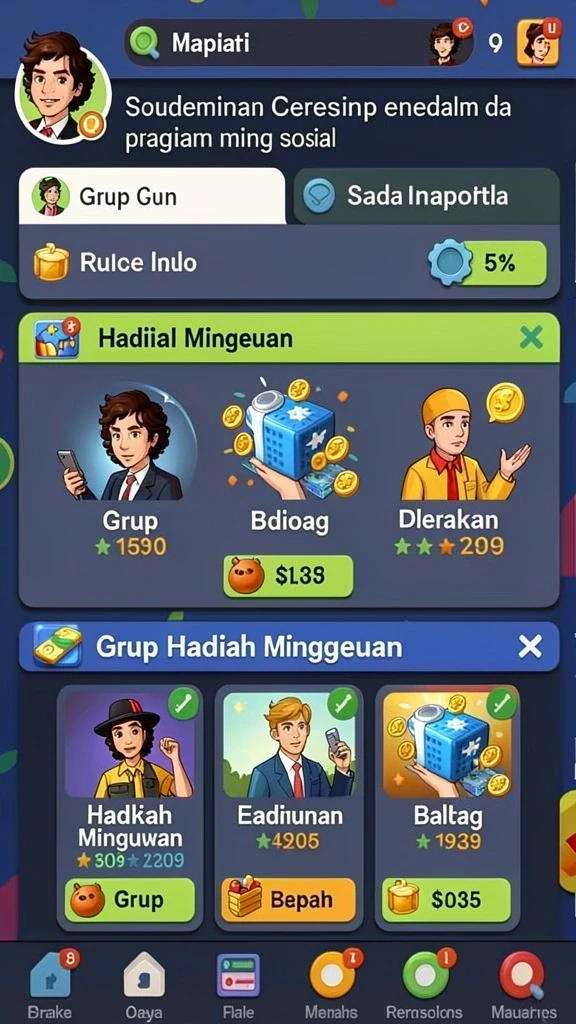The height and width of the screenshot is (1024, 576).
Task: Open the profile avatar at top left
Action: tap(63, 86)
